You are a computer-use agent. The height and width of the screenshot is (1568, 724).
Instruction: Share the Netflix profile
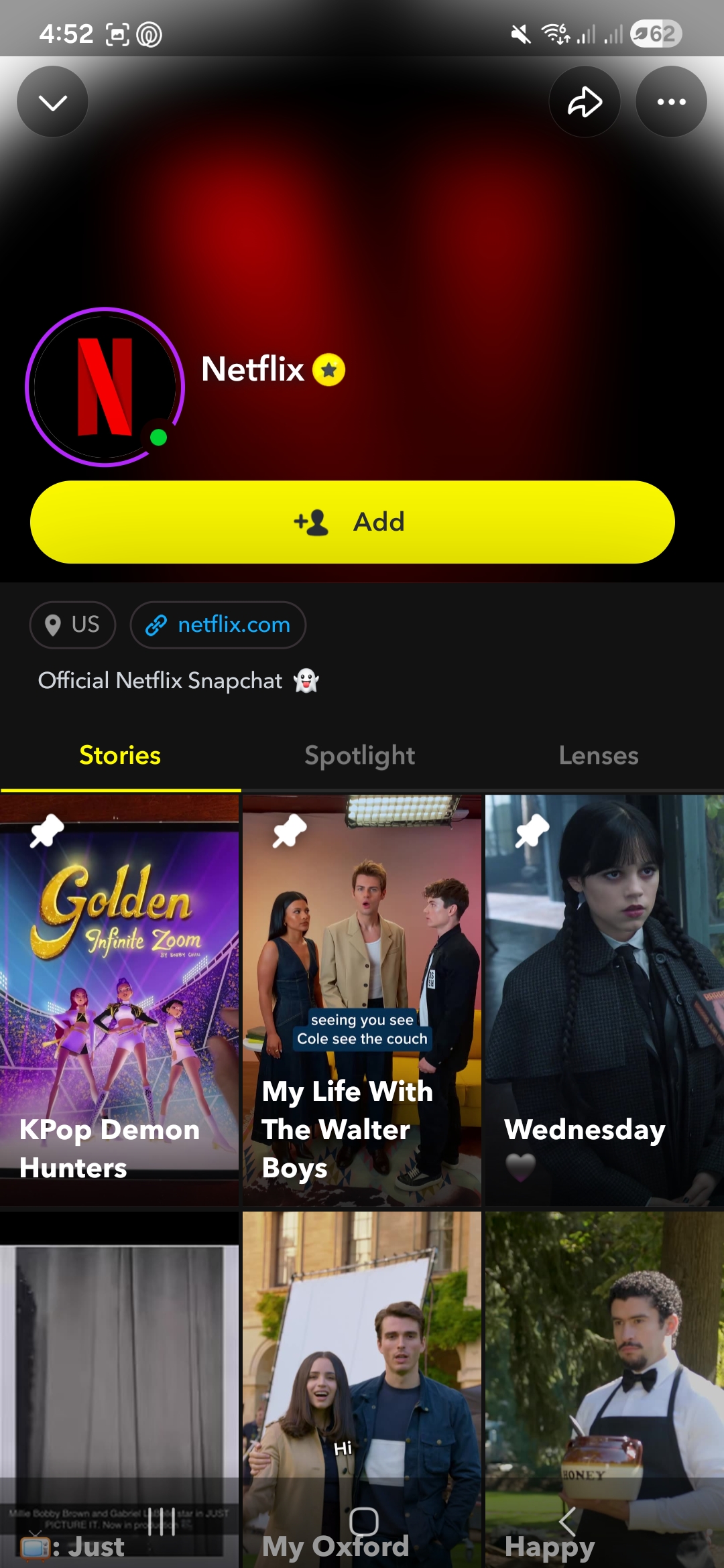(x=585, y=102)
